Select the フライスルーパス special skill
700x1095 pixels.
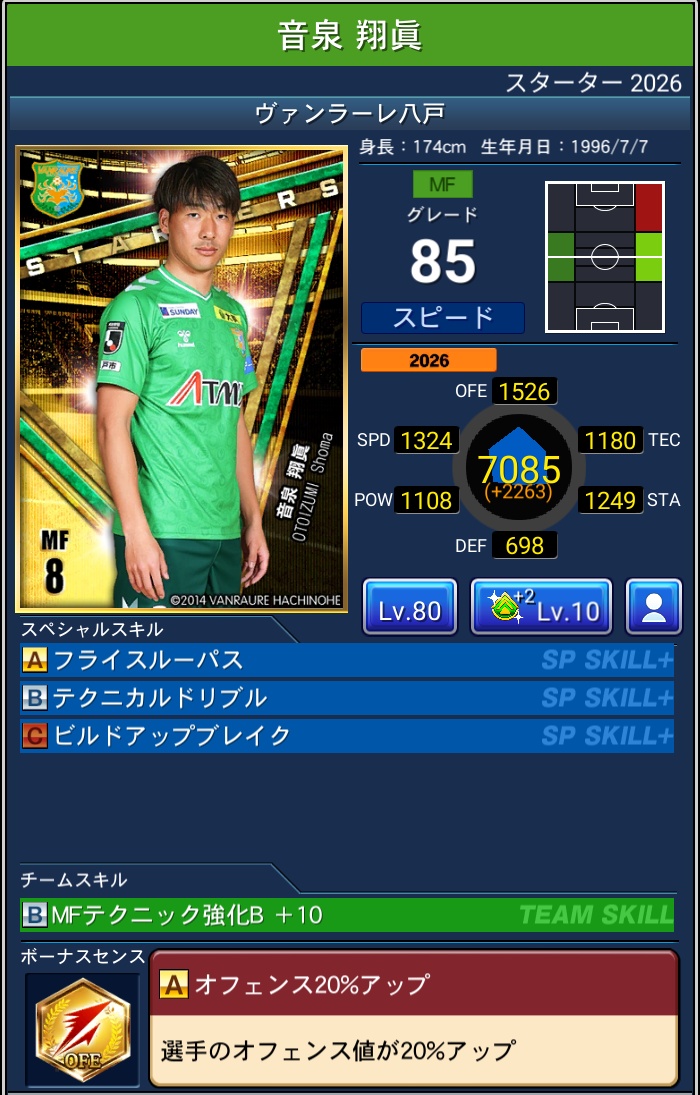point(346,660)
